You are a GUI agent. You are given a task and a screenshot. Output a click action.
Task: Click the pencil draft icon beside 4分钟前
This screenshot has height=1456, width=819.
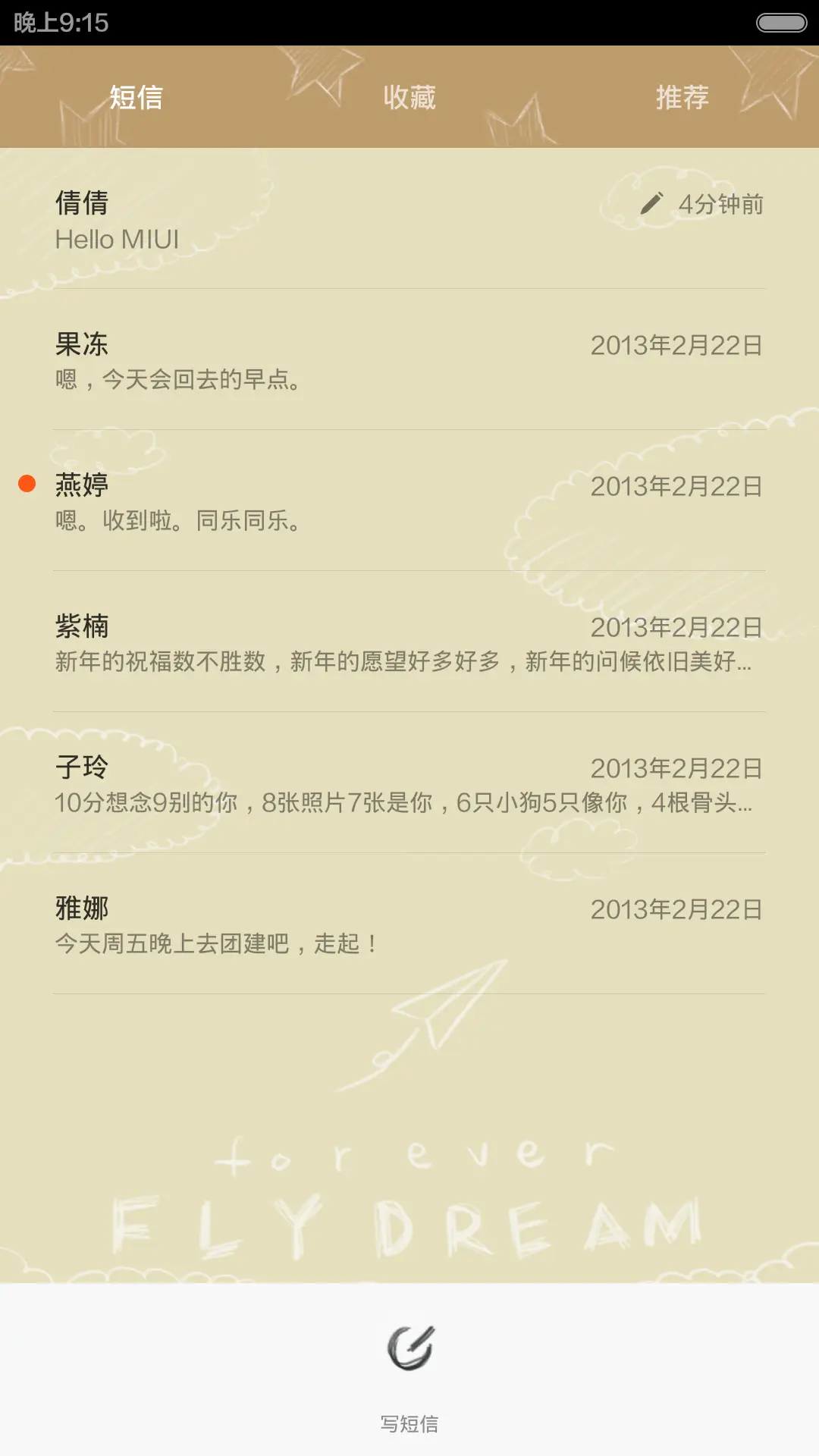(x=652, y=203)
